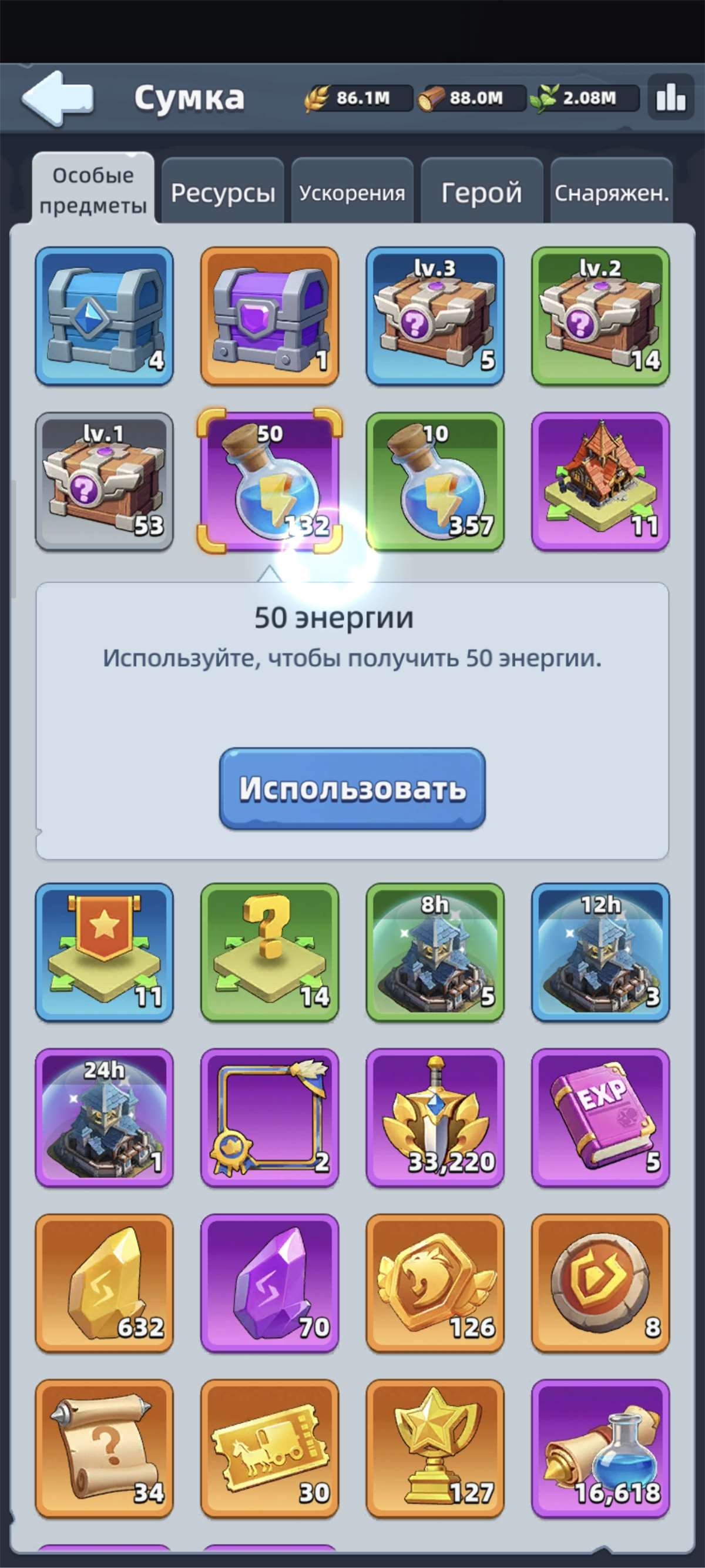This screenshot has height=1568, width=705.
Task: Select the yellow crystal with 632
Action: pyautogui.click(x=104, y=1284)
